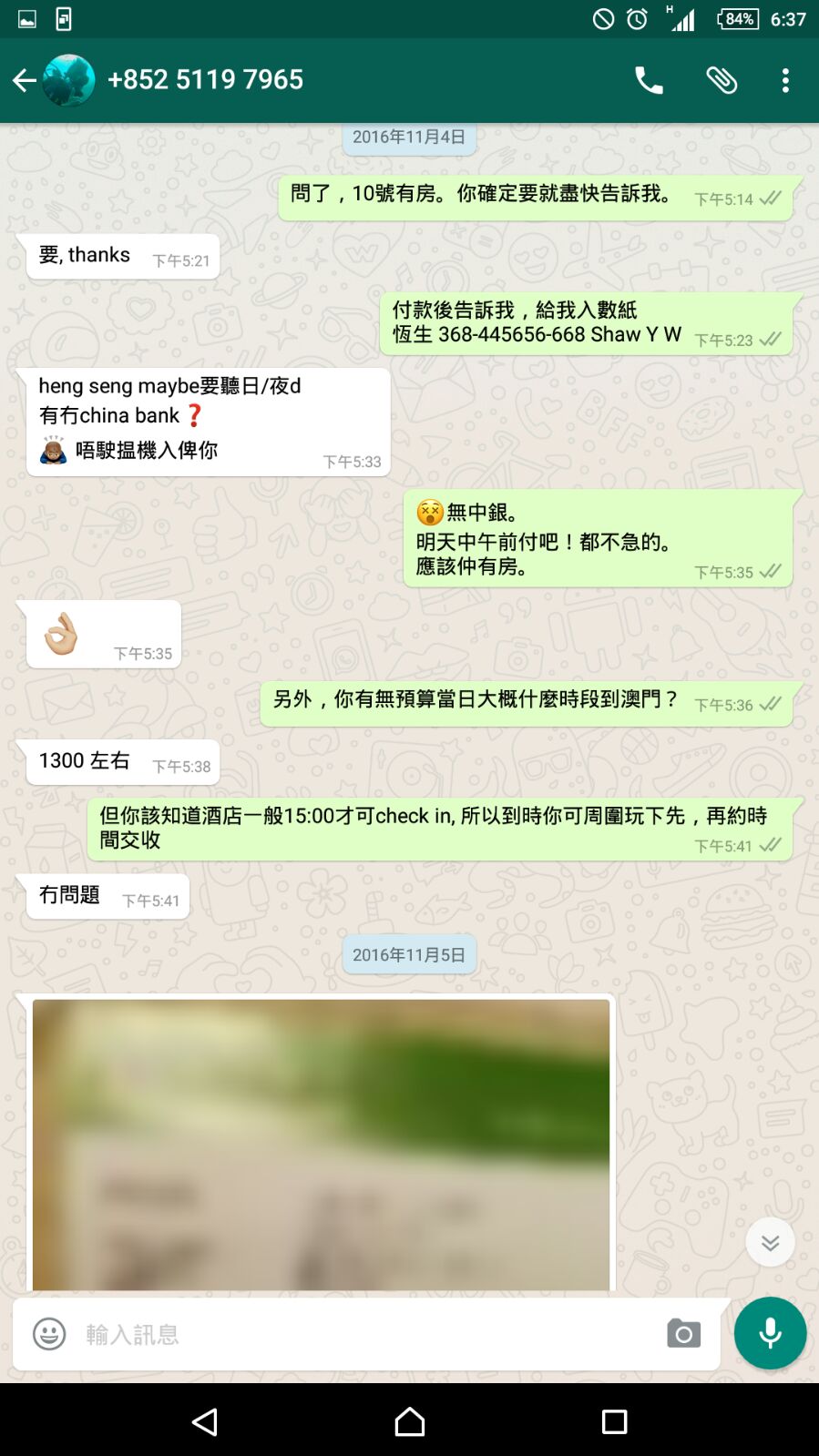Jump to the latest messages

click(x=770, y=1243)
